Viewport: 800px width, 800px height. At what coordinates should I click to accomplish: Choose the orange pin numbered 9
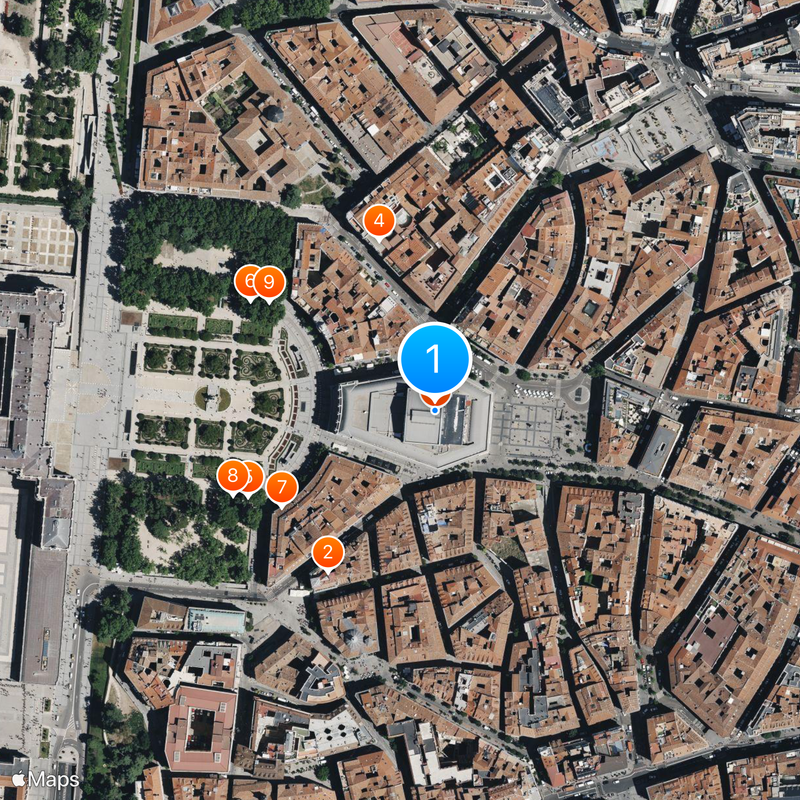click(269, 282)
